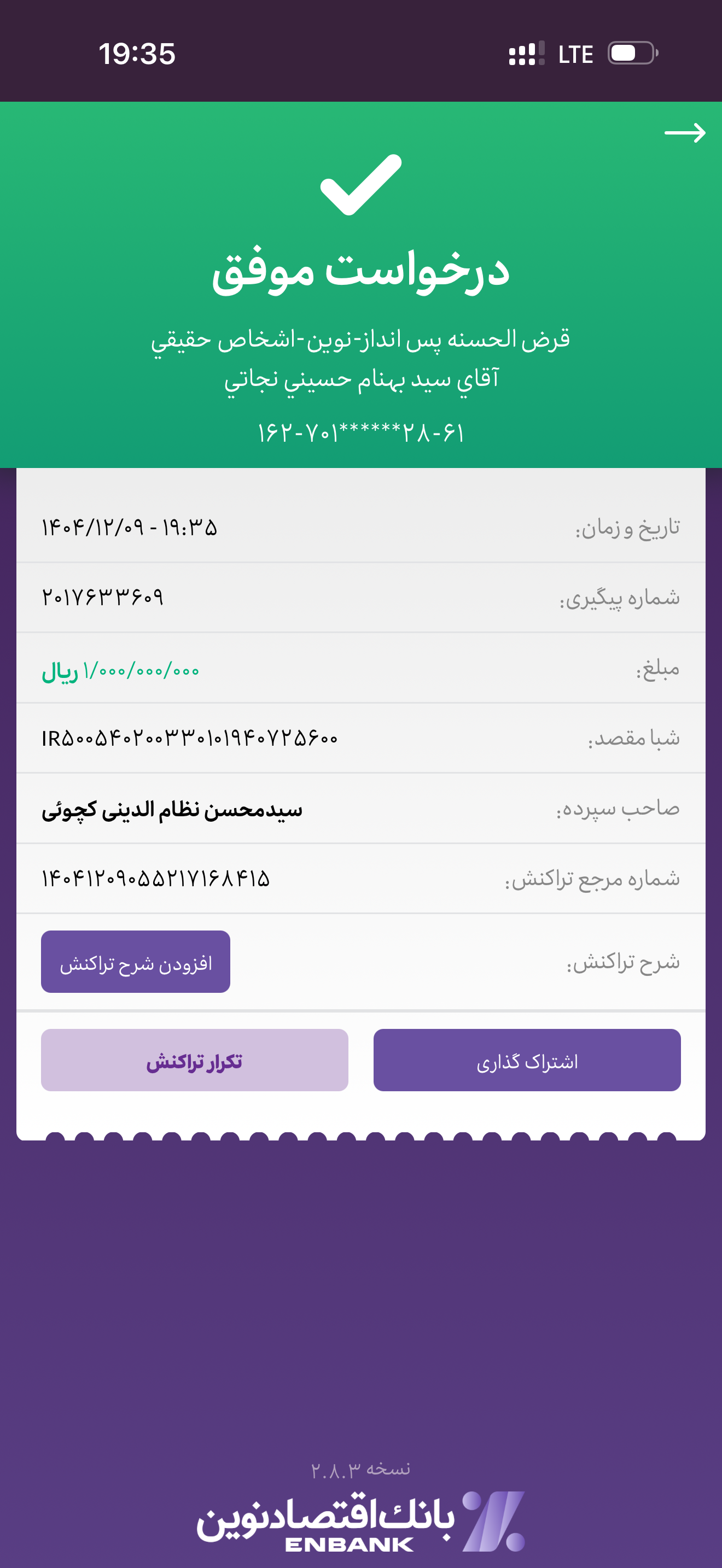This screenshot has width=722, height=1568.
Task: Tap the back arrow in the green header
Action: pos(685,132)
